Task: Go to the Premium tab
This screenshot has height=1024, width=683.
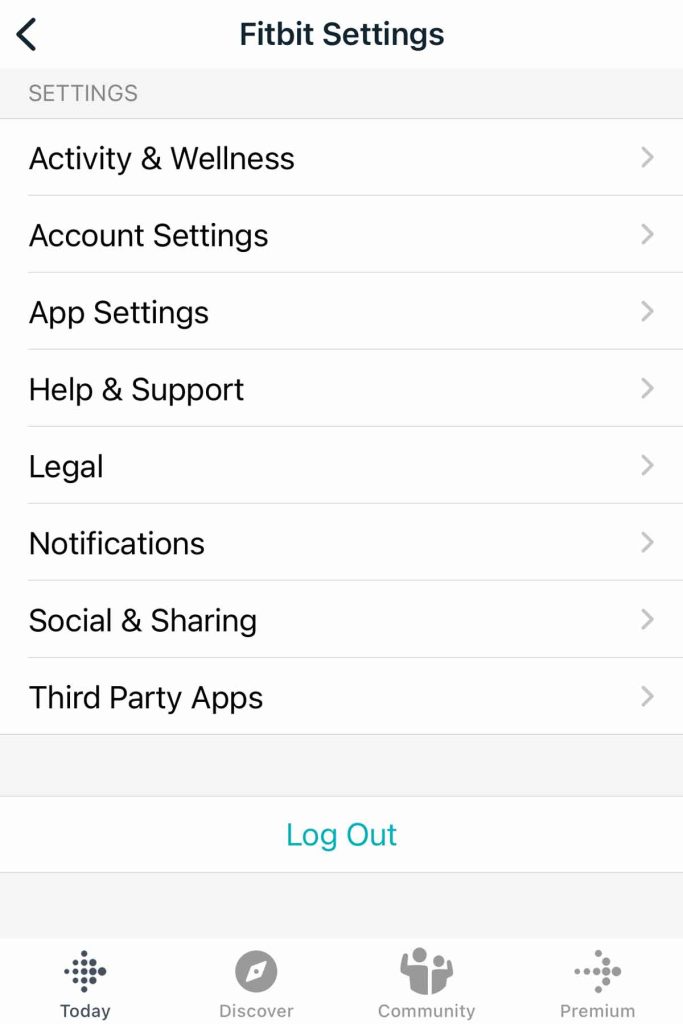Action: (597, 983)
